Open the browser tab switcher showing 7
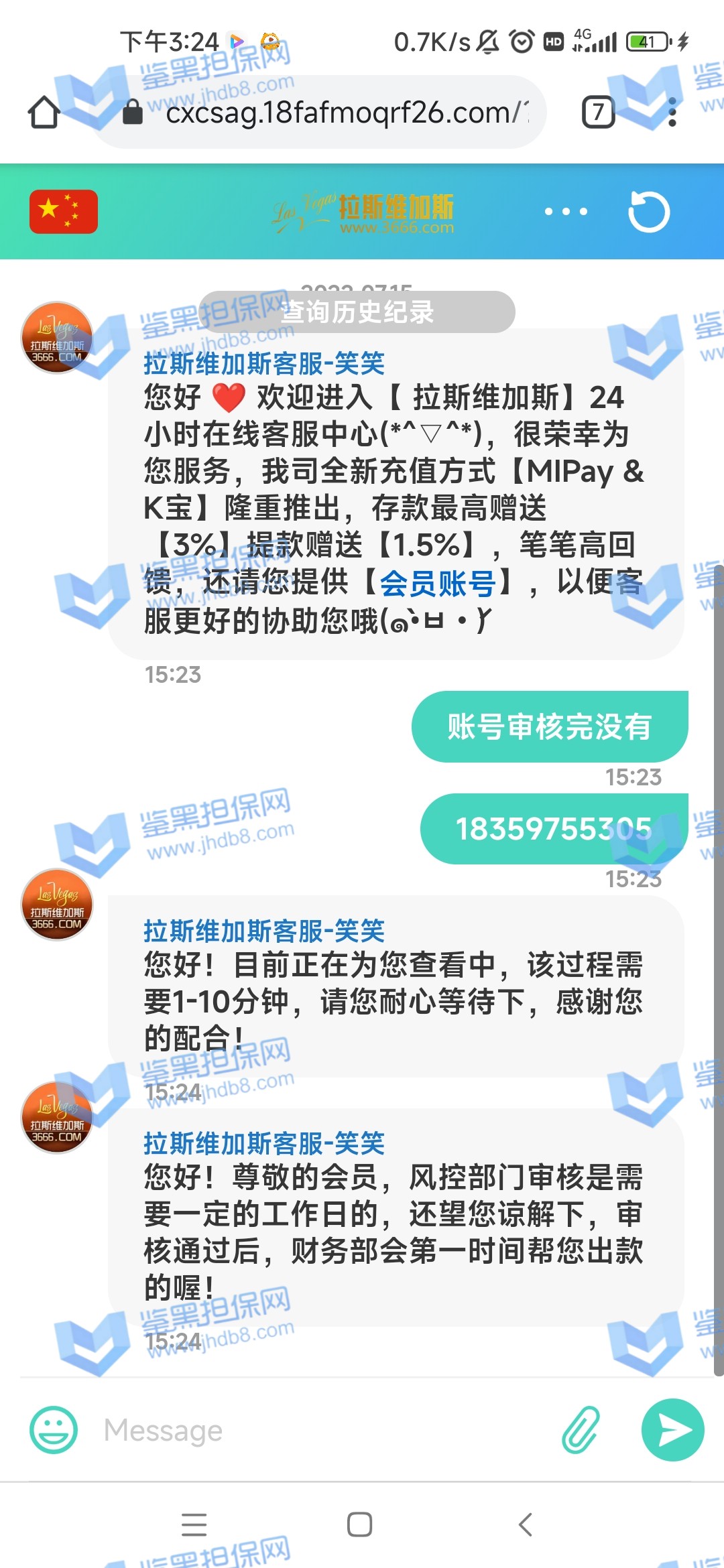 (x=598, y=113)
